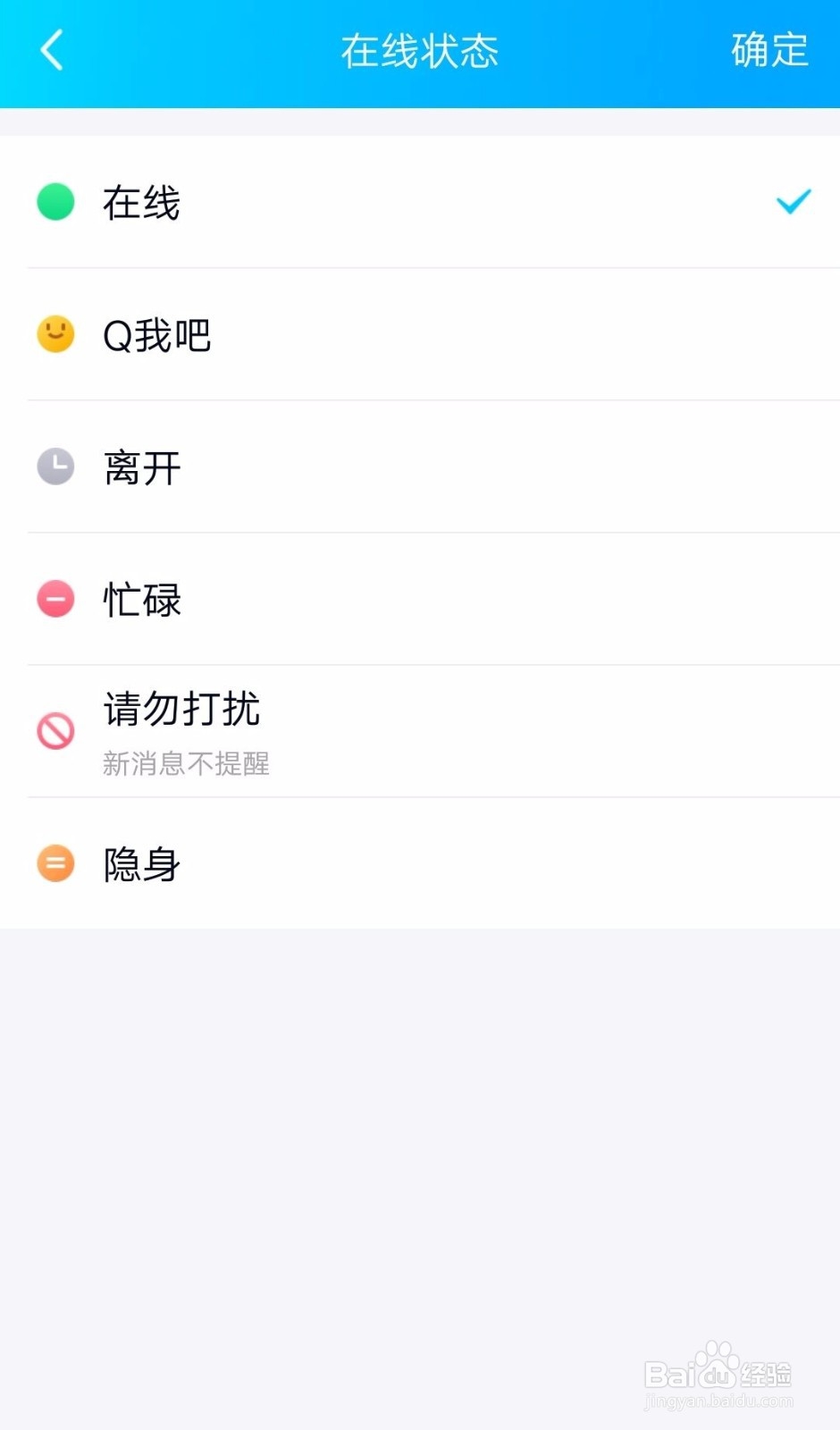Switch status to 忙碌
The width and height of the screenshot is (840, 1430).
pos(420,599)
